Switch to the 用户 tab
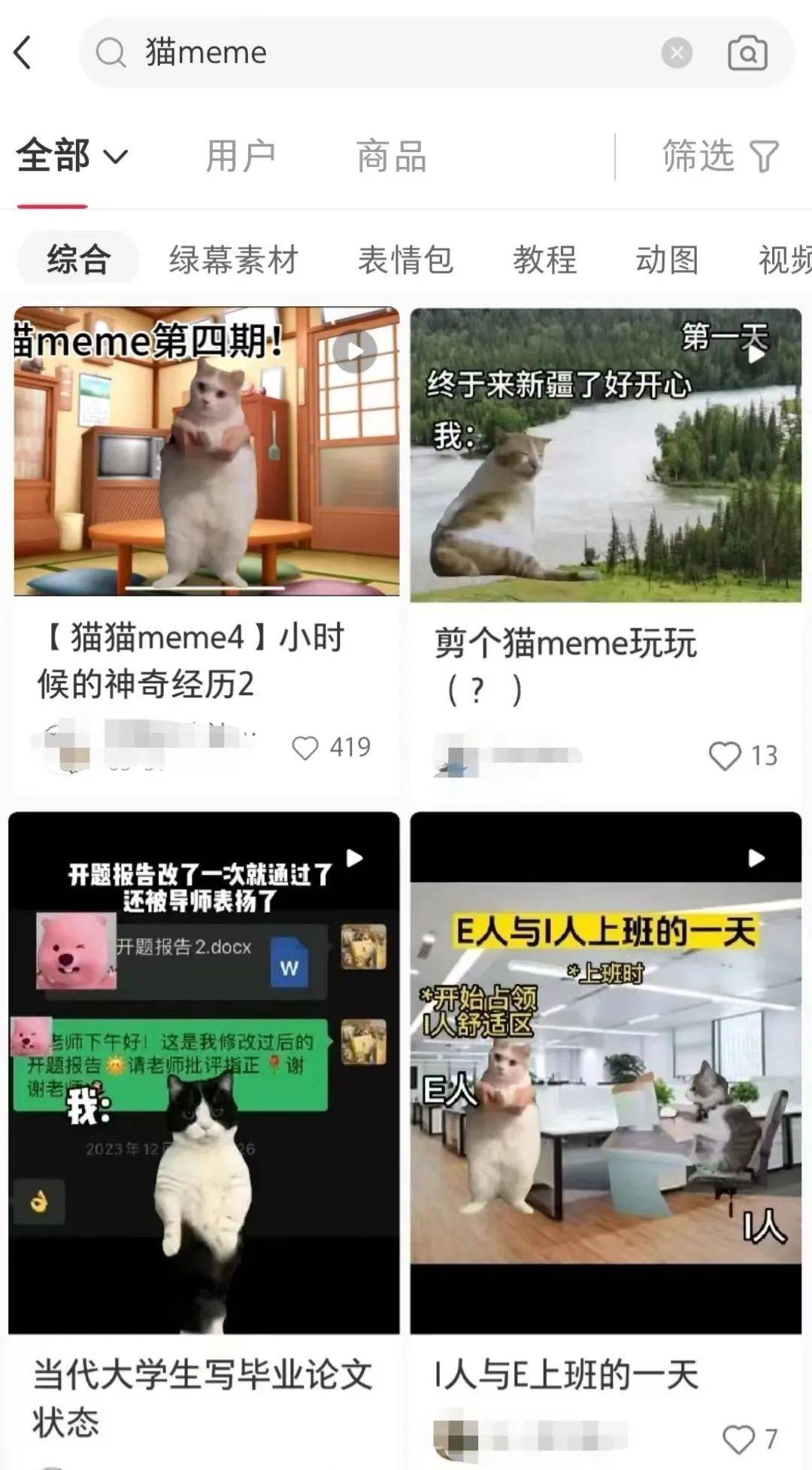The height and width of the screenshot is (1470, 812). (x=241, y=155)
